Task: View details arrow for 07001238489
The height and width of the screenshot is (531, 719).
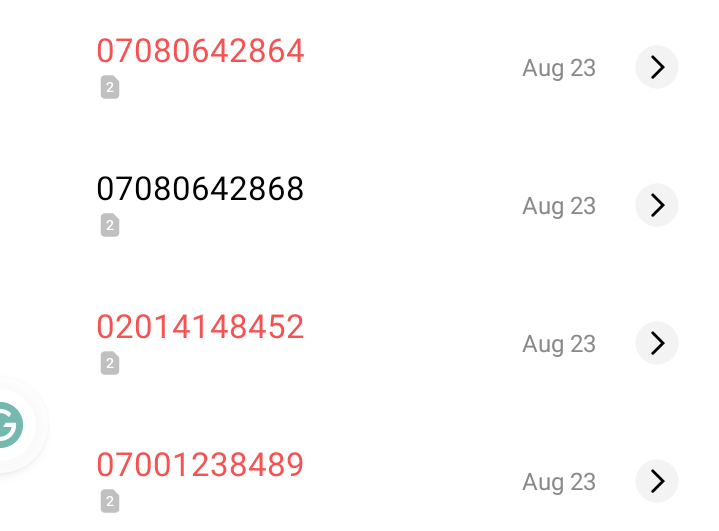Action: [x=657, y=481]
